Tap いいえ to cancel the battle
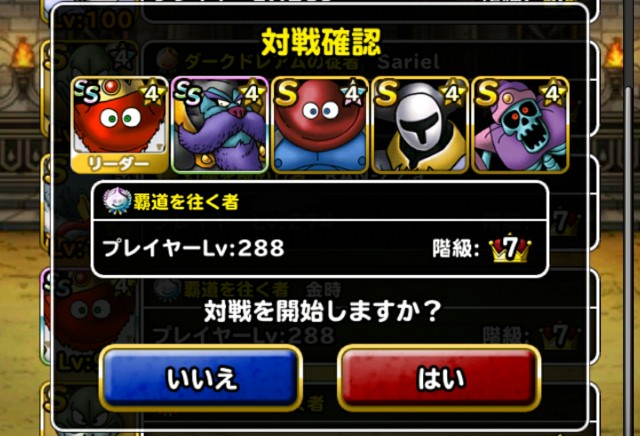 tap(201, 378)
